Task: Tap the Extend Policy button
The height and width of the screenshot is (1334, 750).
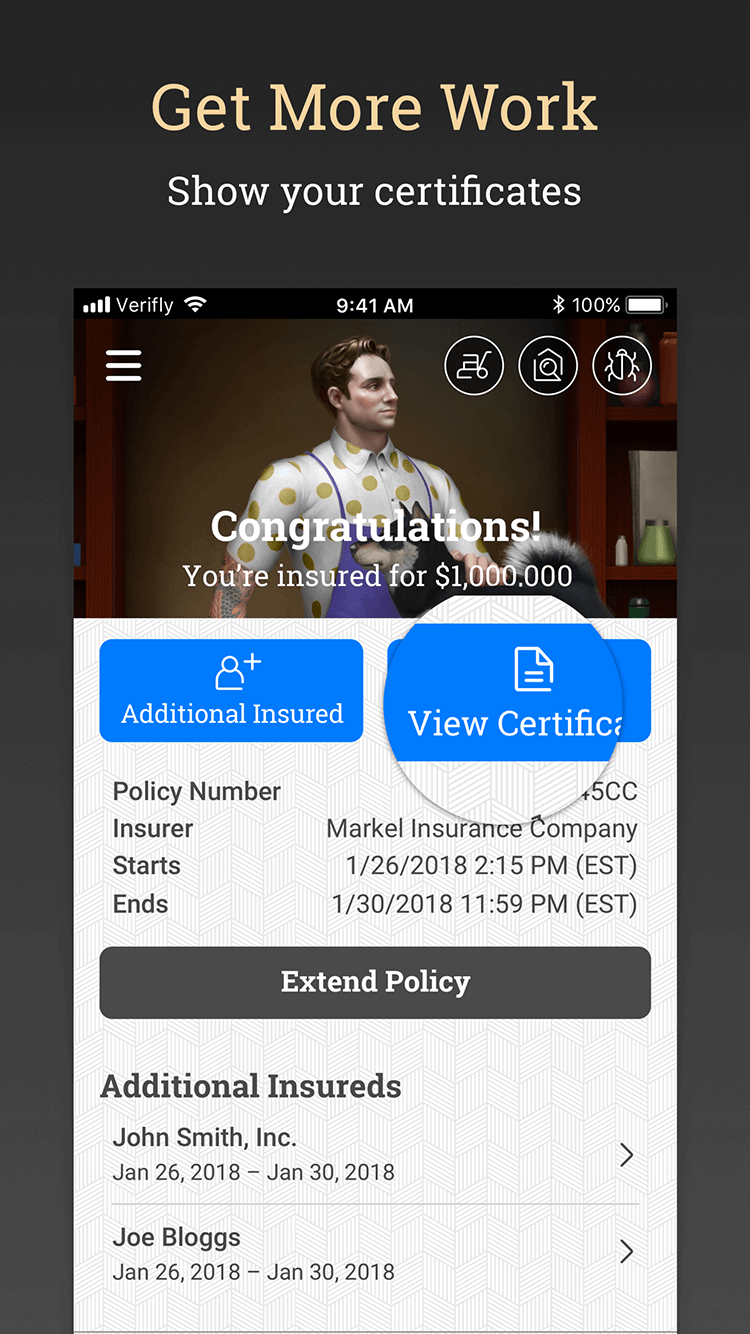Action: 375,982
